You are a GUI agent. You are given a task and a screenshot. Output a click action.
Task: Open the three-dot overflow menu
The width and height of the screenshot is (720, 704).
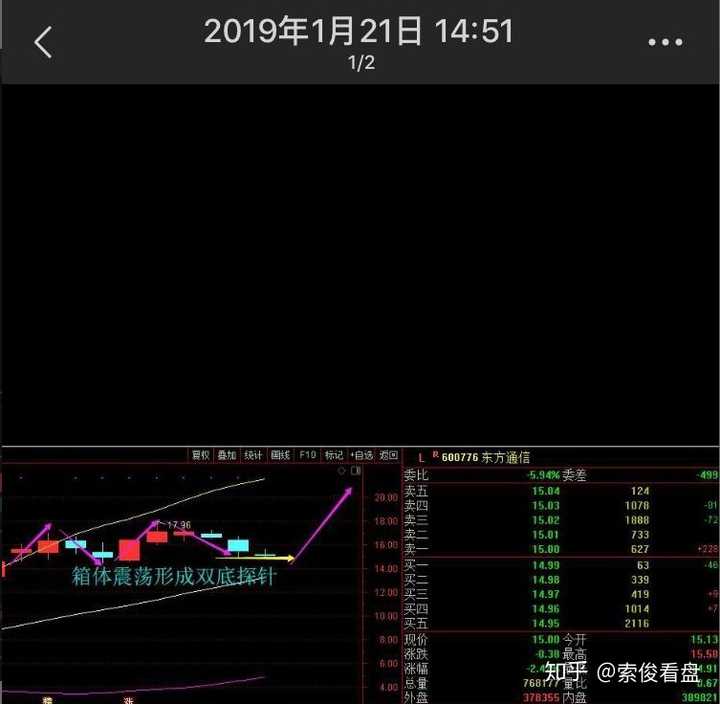coord(664,43)
